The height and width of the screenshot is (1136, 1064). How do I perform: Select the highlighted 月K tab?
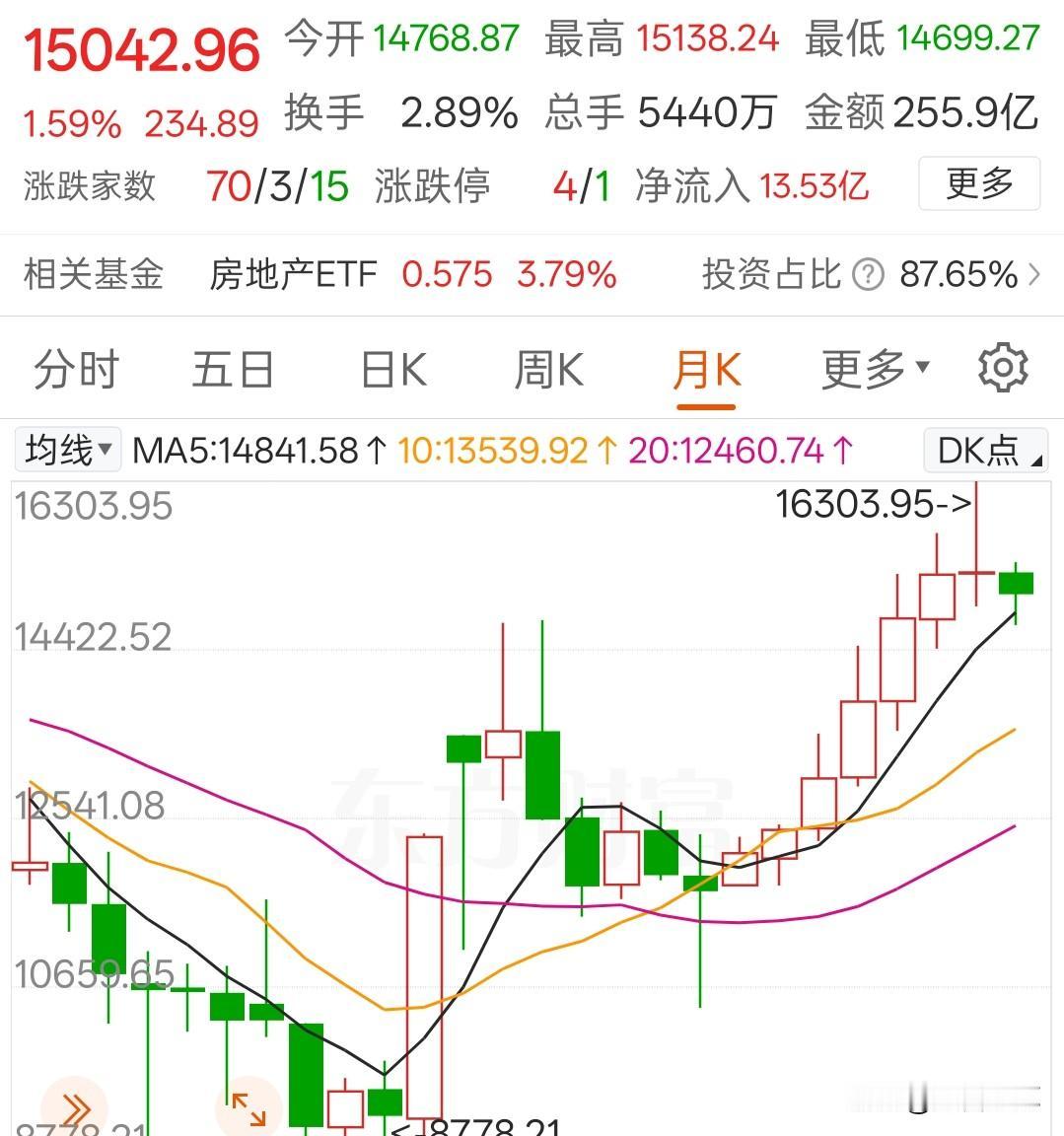tap(705, 367)
